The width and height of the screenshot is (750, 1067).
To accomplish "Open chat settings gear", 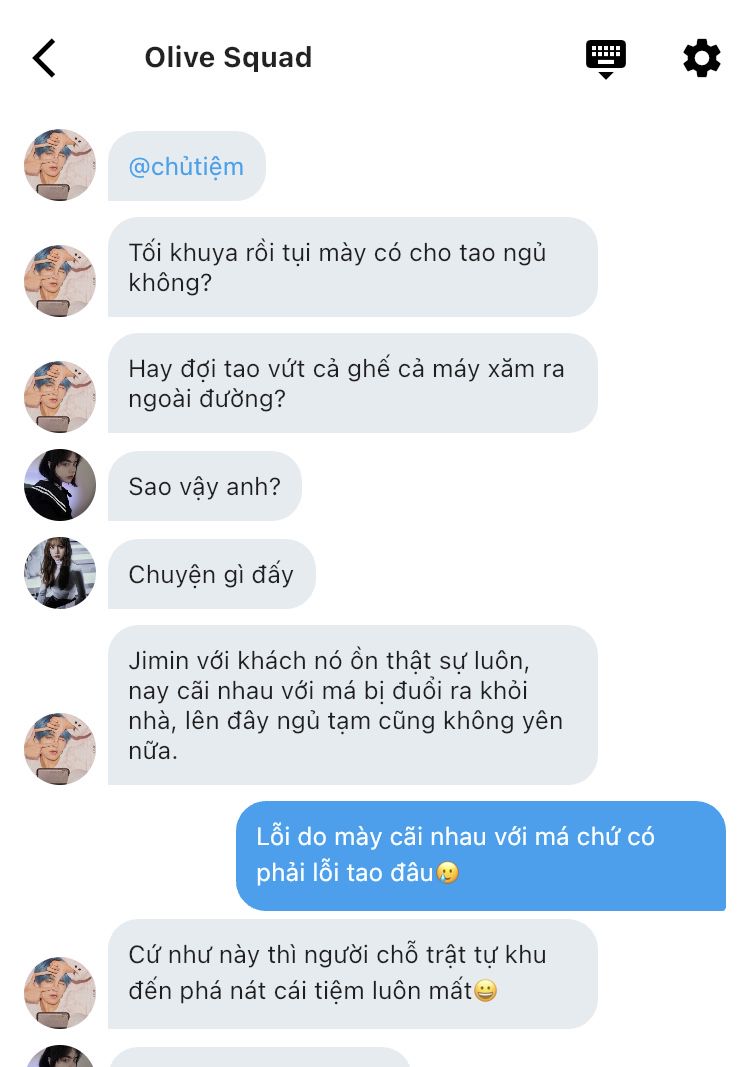I will click(701, 58).
